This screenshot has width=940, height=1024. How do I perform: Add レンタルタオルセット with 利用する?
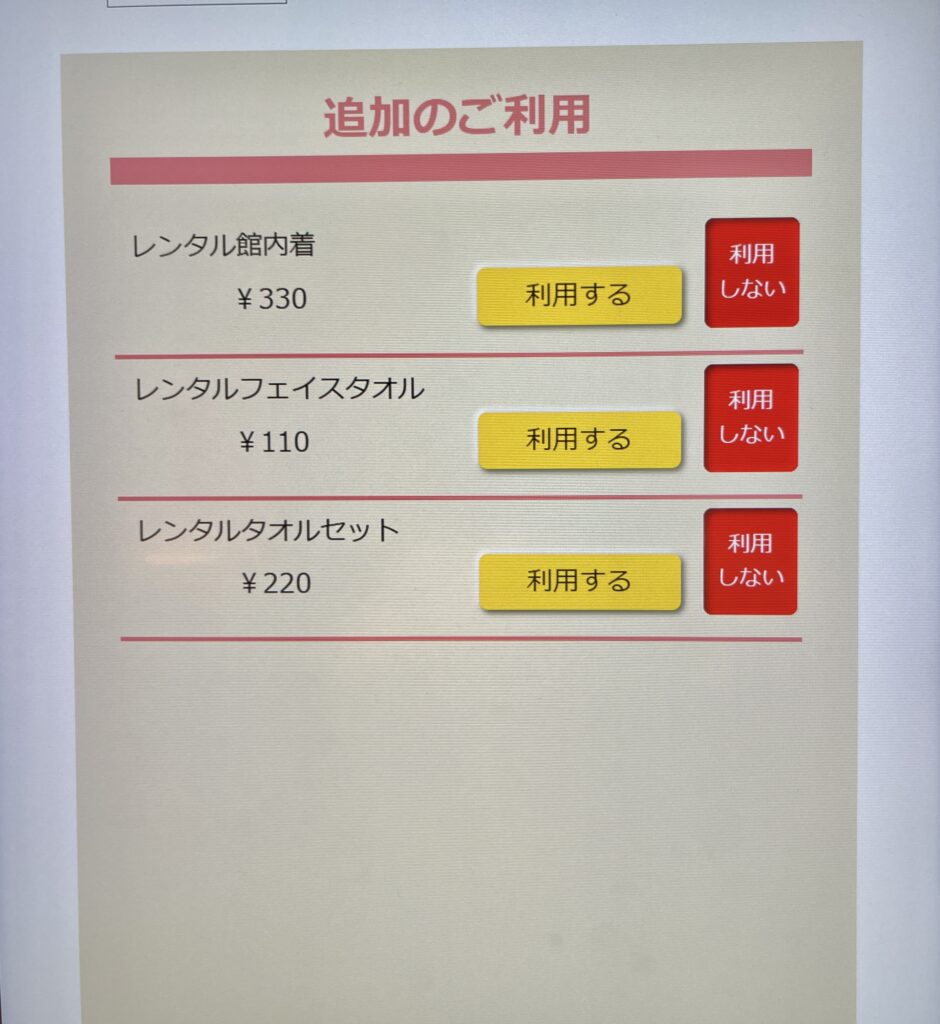pos(580,582)
